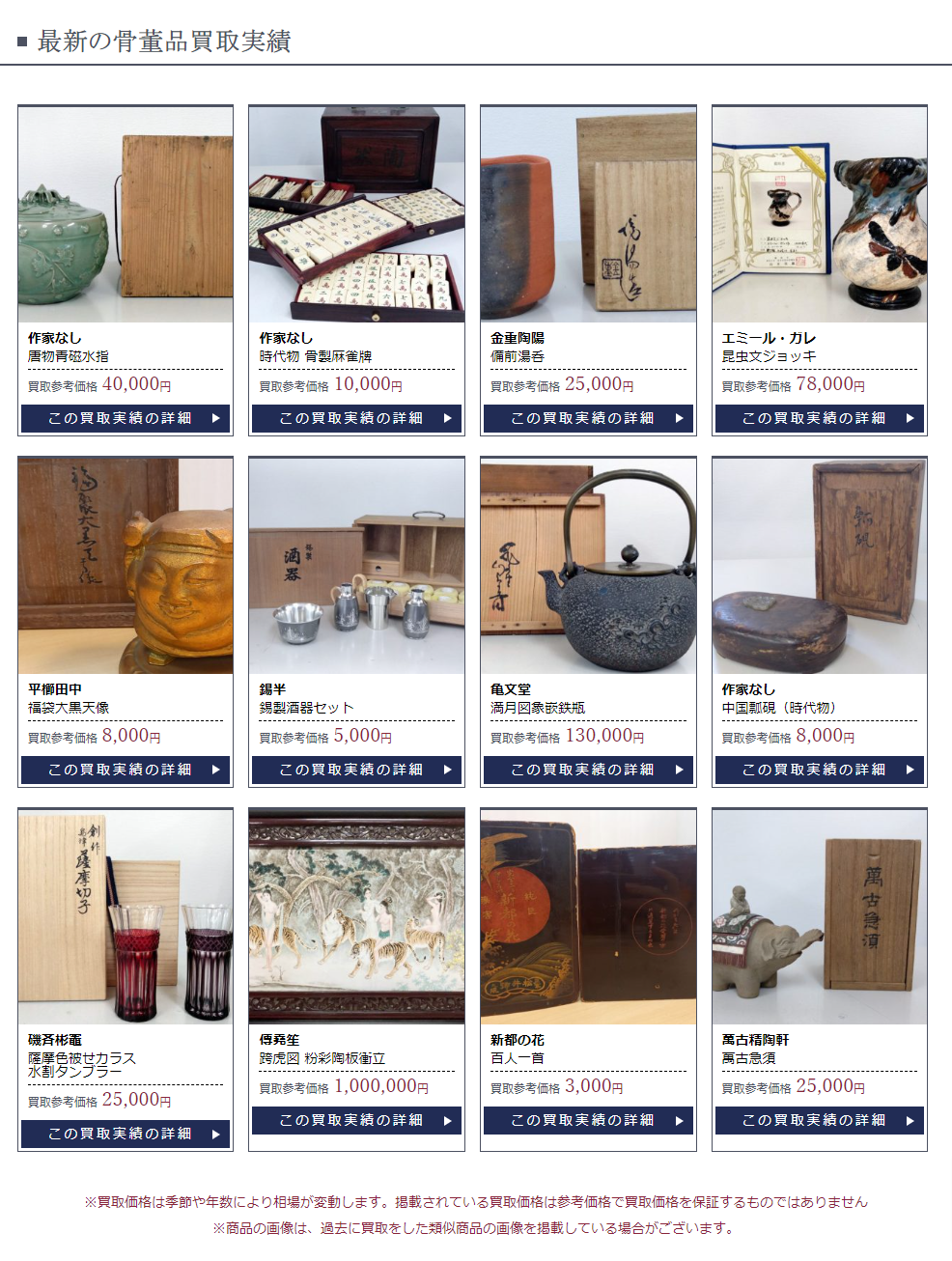This screenshot has width=952, height=1261.
Task: Tap the mahjong tile set photo
Action: [356, 214]
